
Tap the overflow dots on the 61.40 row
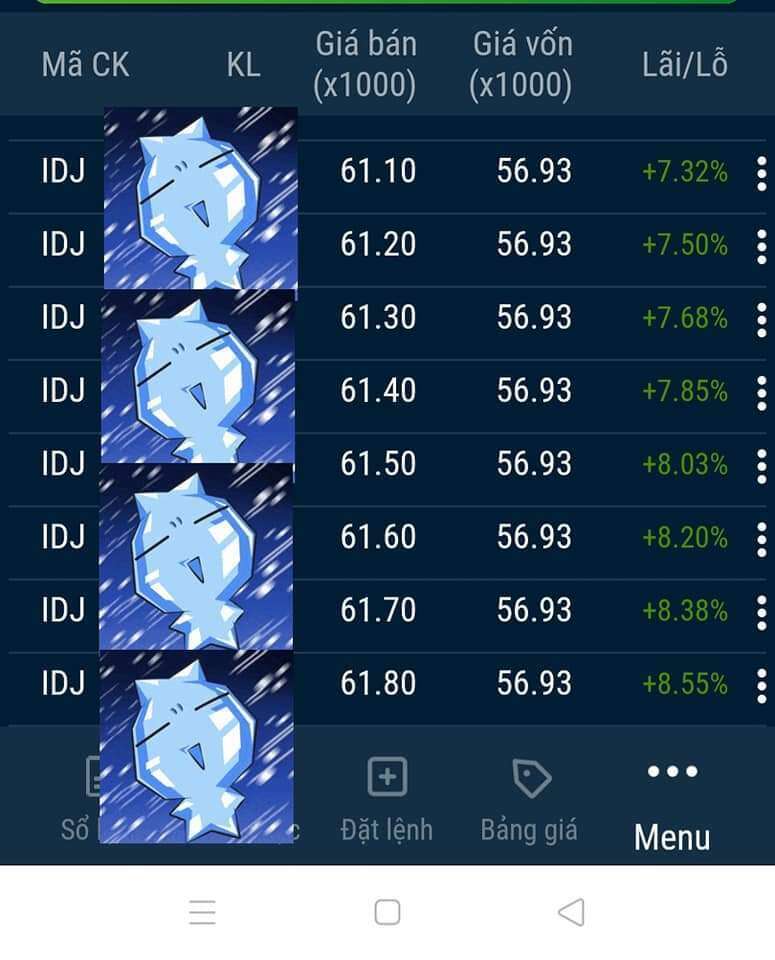click(x=761, y=391)
